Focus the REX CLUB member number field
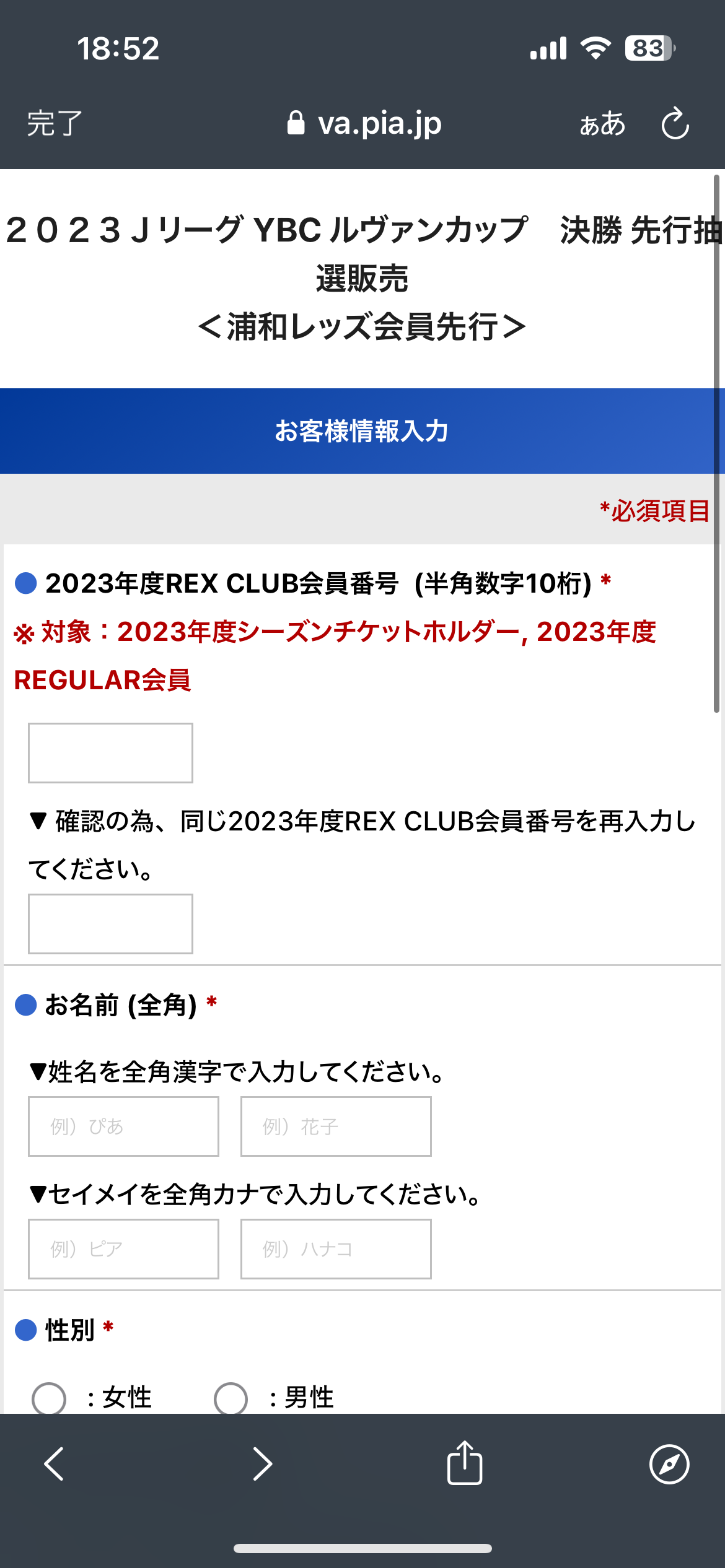The image size is (725, 1568). click(110, 752)
